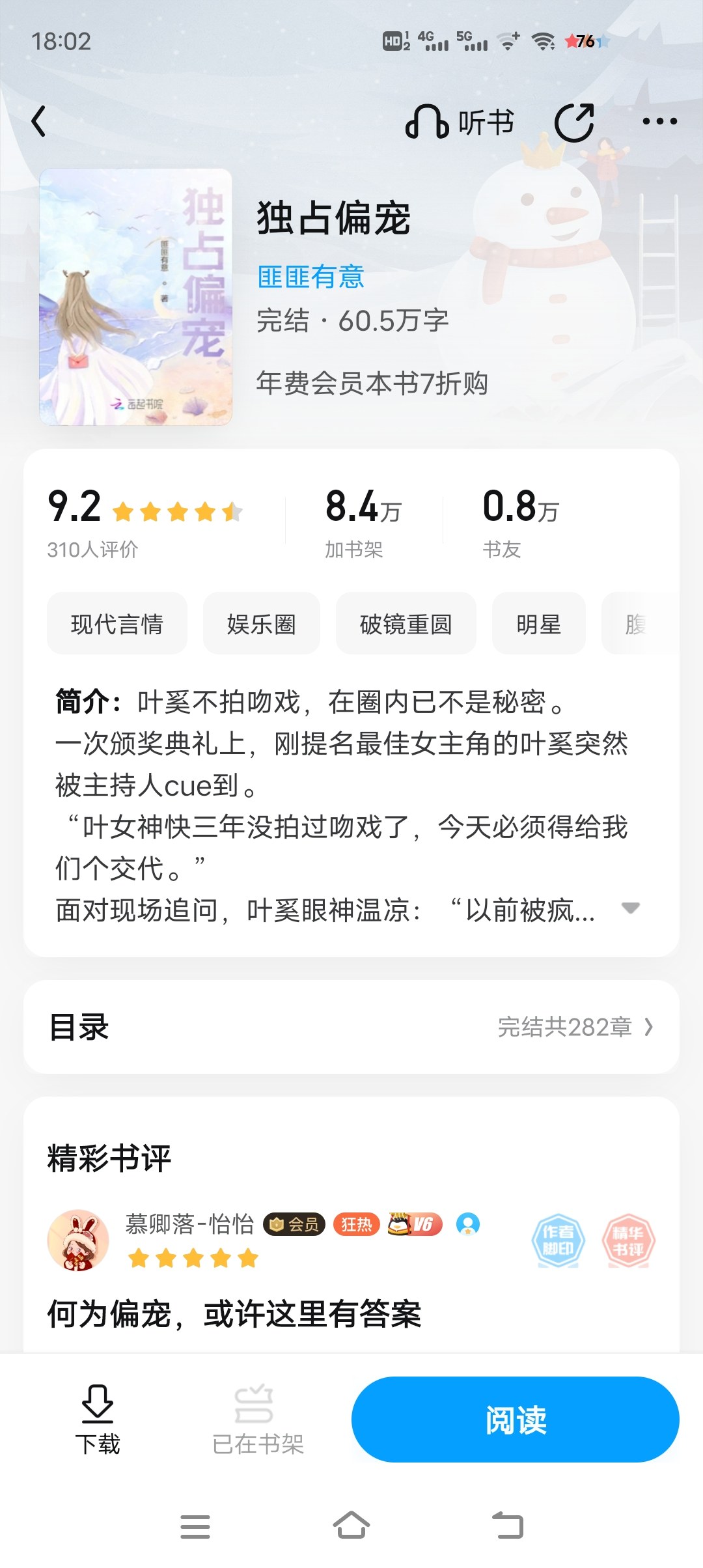Start reading with the 阅读 button

pyautogui.click(x=516, y=1420)
